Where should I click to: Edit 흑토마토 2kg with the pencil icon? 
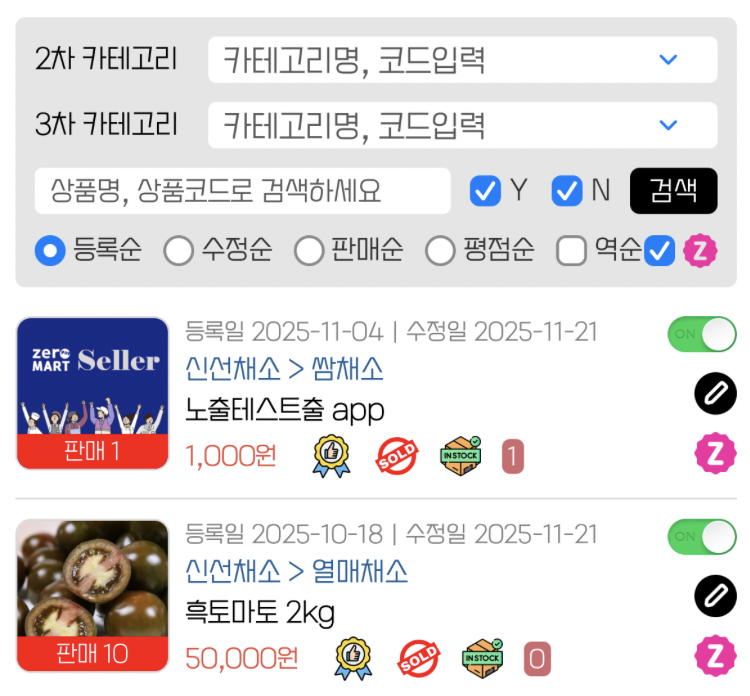(x=715, y=597)
